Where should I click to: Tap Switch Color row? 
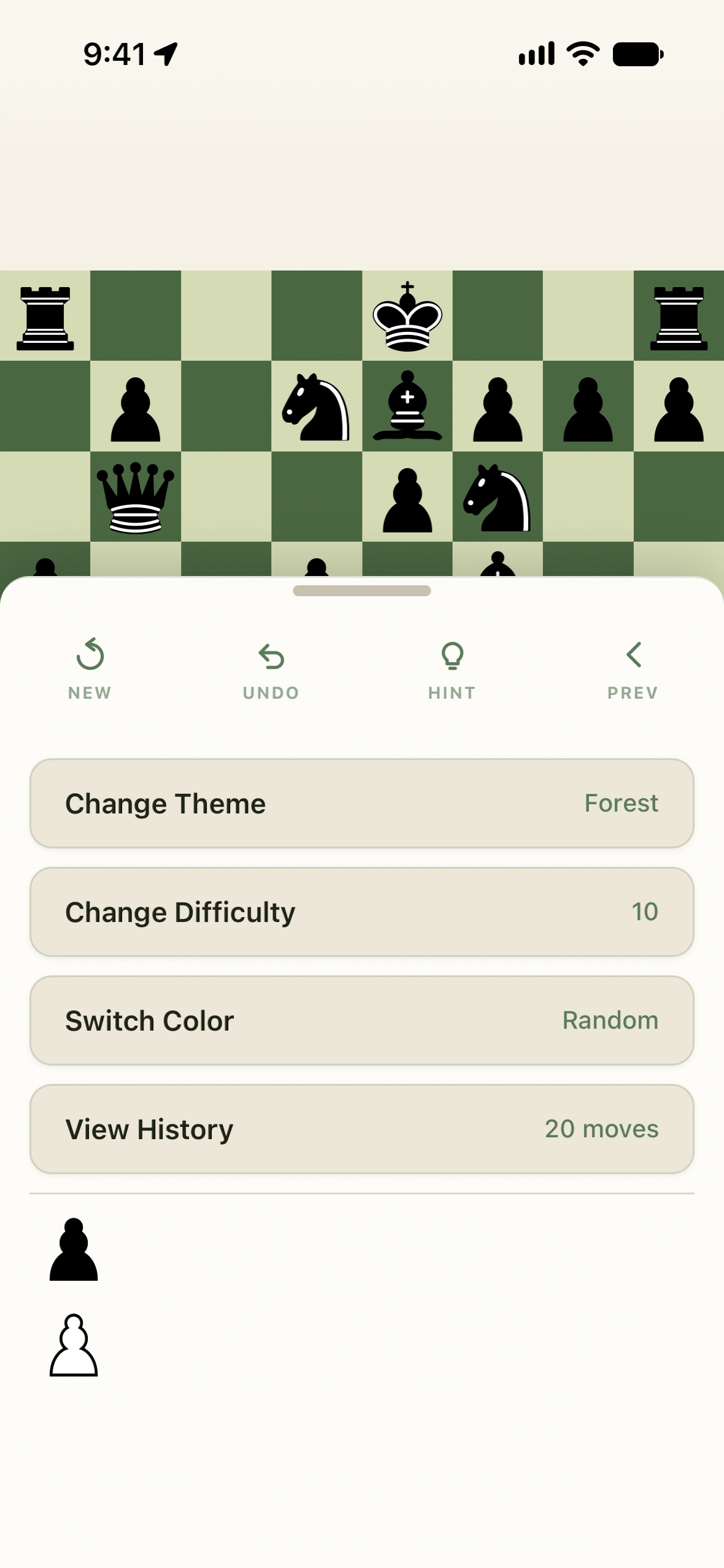click(x=362, y=1021)
